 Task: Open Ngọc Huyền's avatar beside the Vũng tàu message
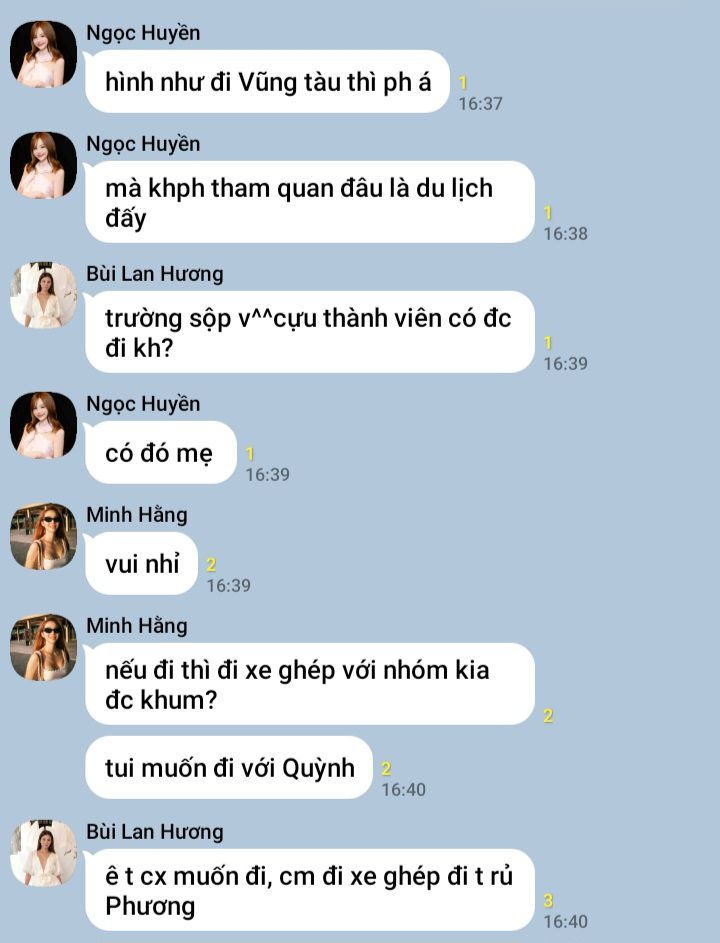(43, 54)
